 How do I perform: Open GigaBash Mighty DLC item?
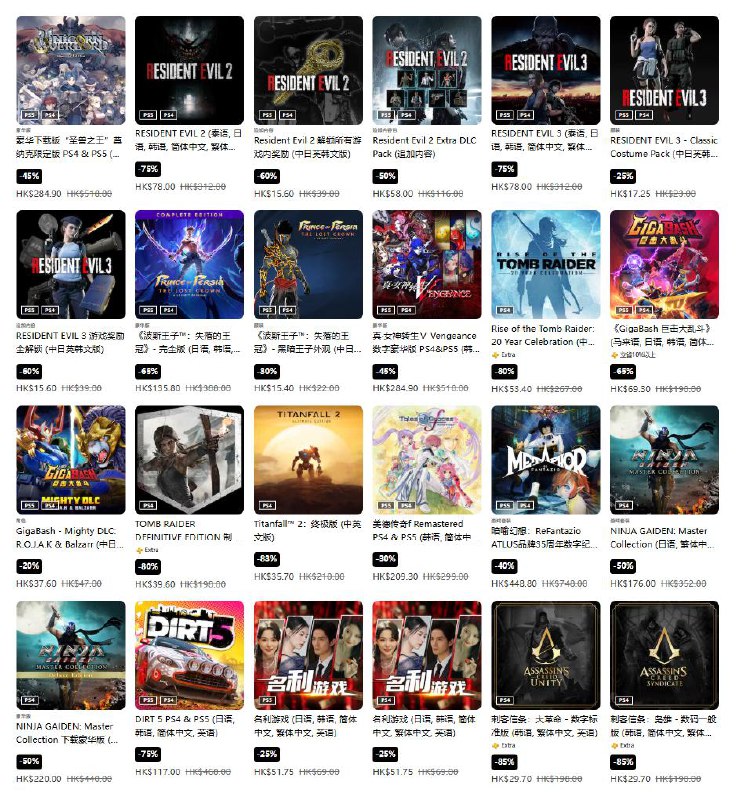(x=72, y=459)
